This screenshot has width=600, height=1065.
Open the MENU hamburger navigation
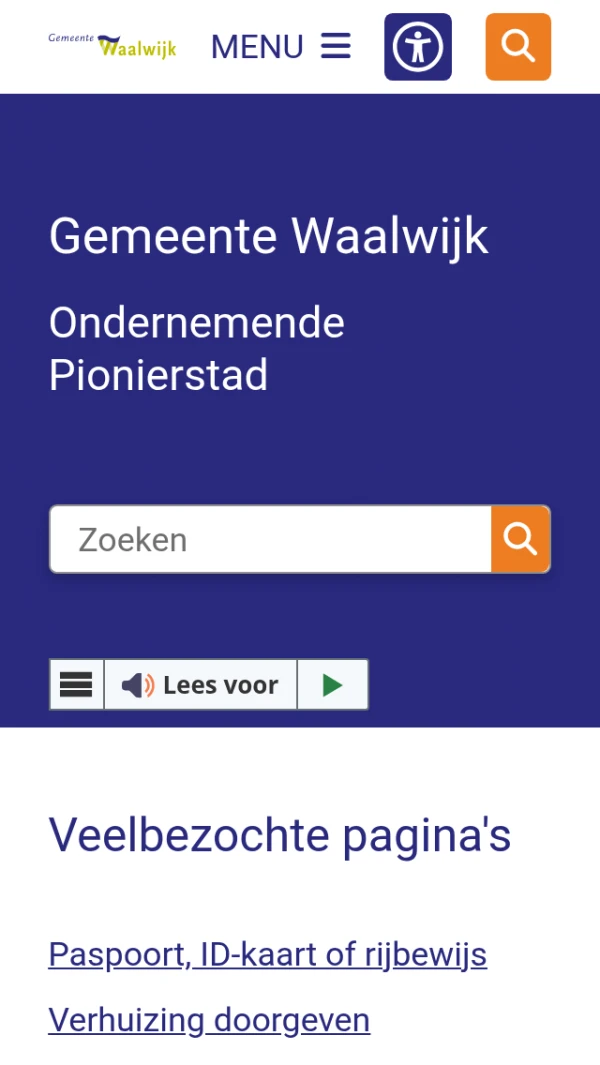pos(281,46)
